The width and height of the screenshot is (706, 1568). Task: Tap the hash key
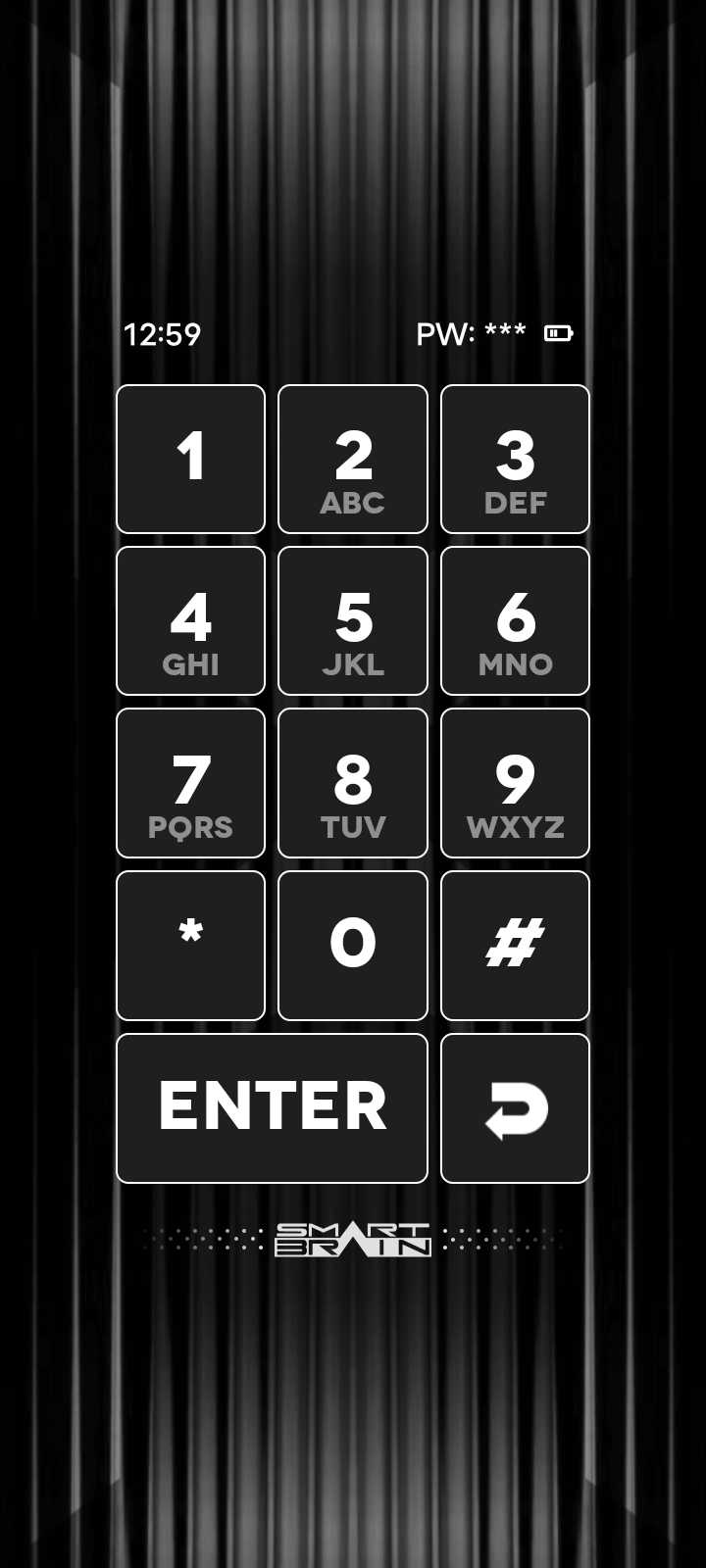tap(515, 946)
